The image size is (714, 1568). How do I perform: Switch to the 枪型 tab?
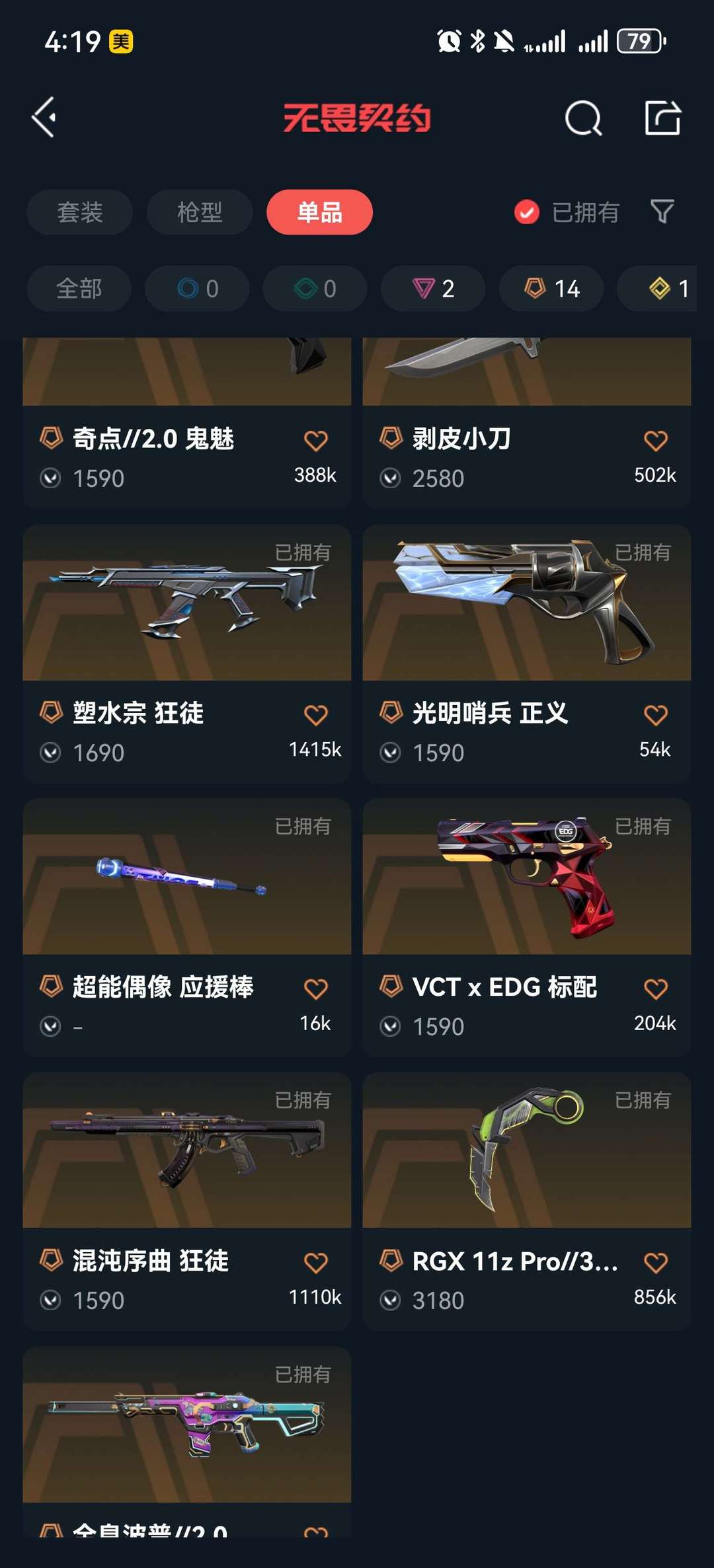click(200, 212)
